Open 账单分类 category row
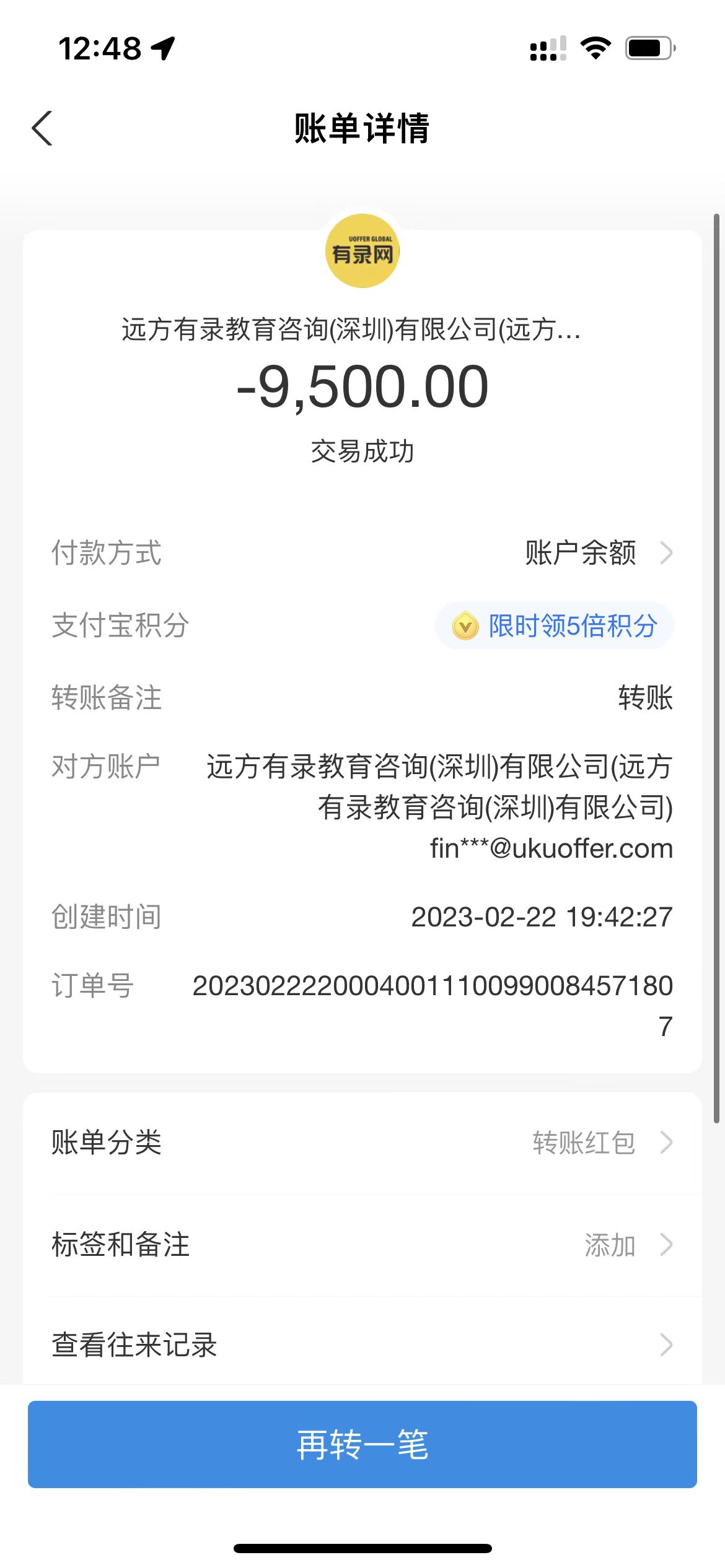Viewport: 725px width, 1568px height. pos(362,1143)
